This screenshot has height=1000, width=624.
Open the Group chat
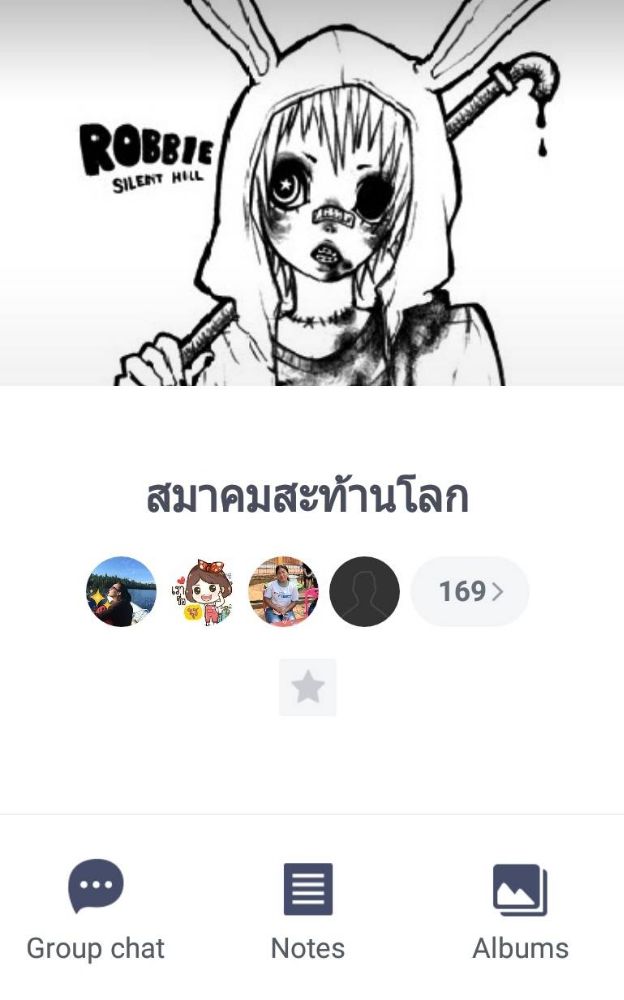pos(96,909)
